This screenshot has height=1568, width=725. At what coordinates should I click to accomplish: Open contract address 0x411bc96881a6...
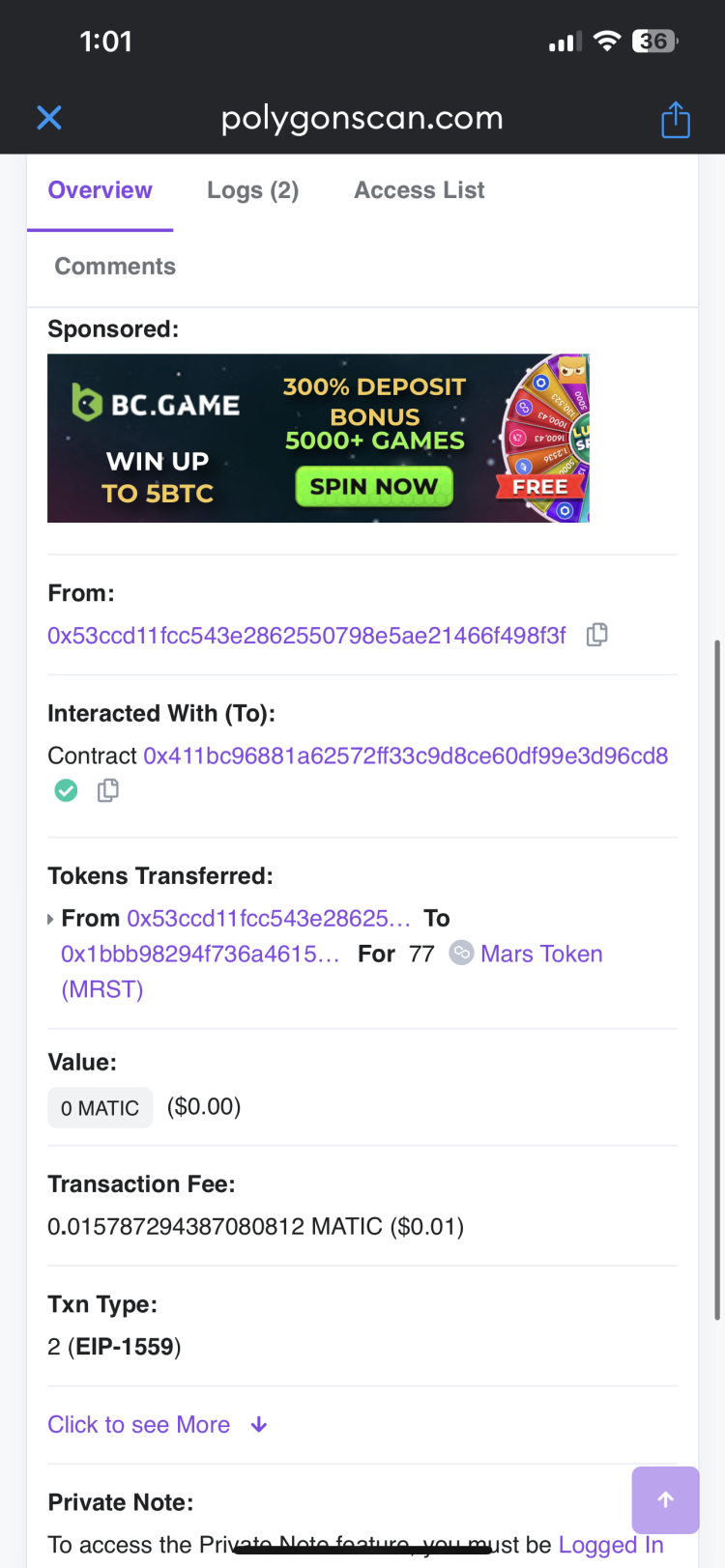(405, 756)
